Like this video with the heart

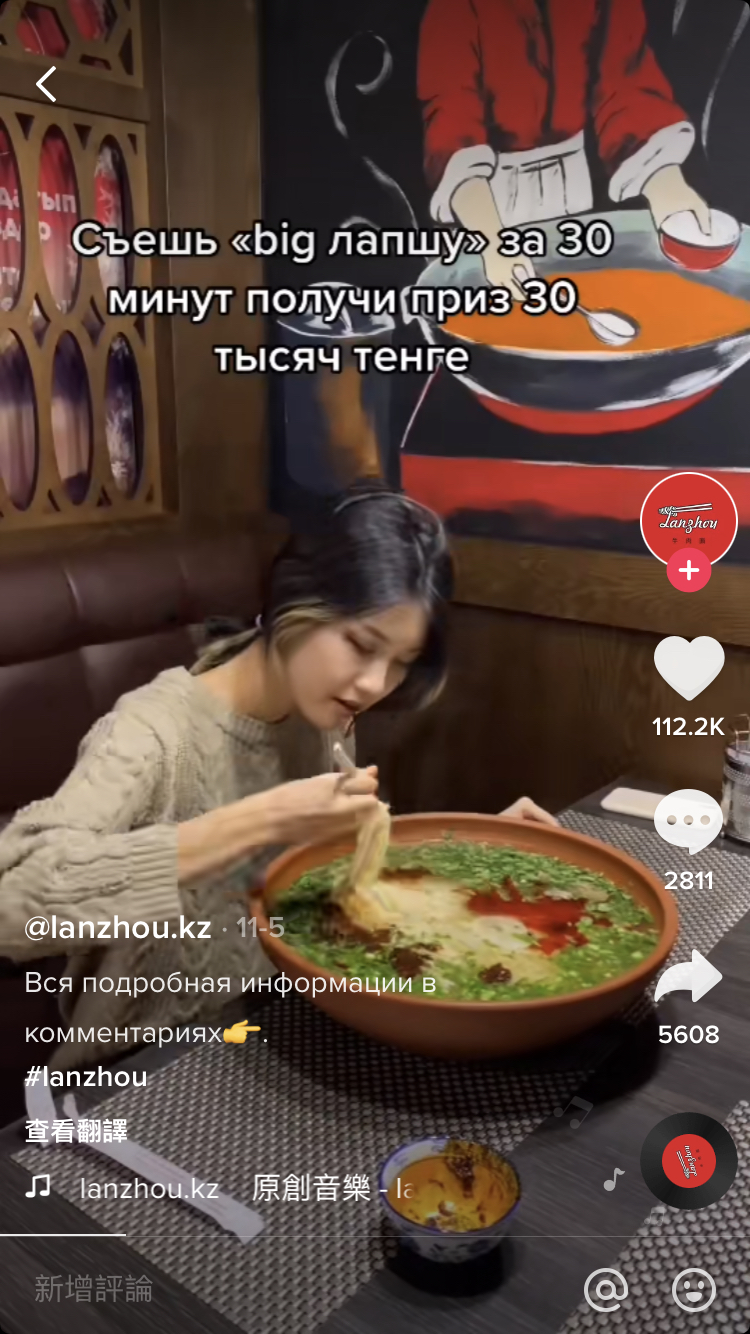[x=688, y=668]
